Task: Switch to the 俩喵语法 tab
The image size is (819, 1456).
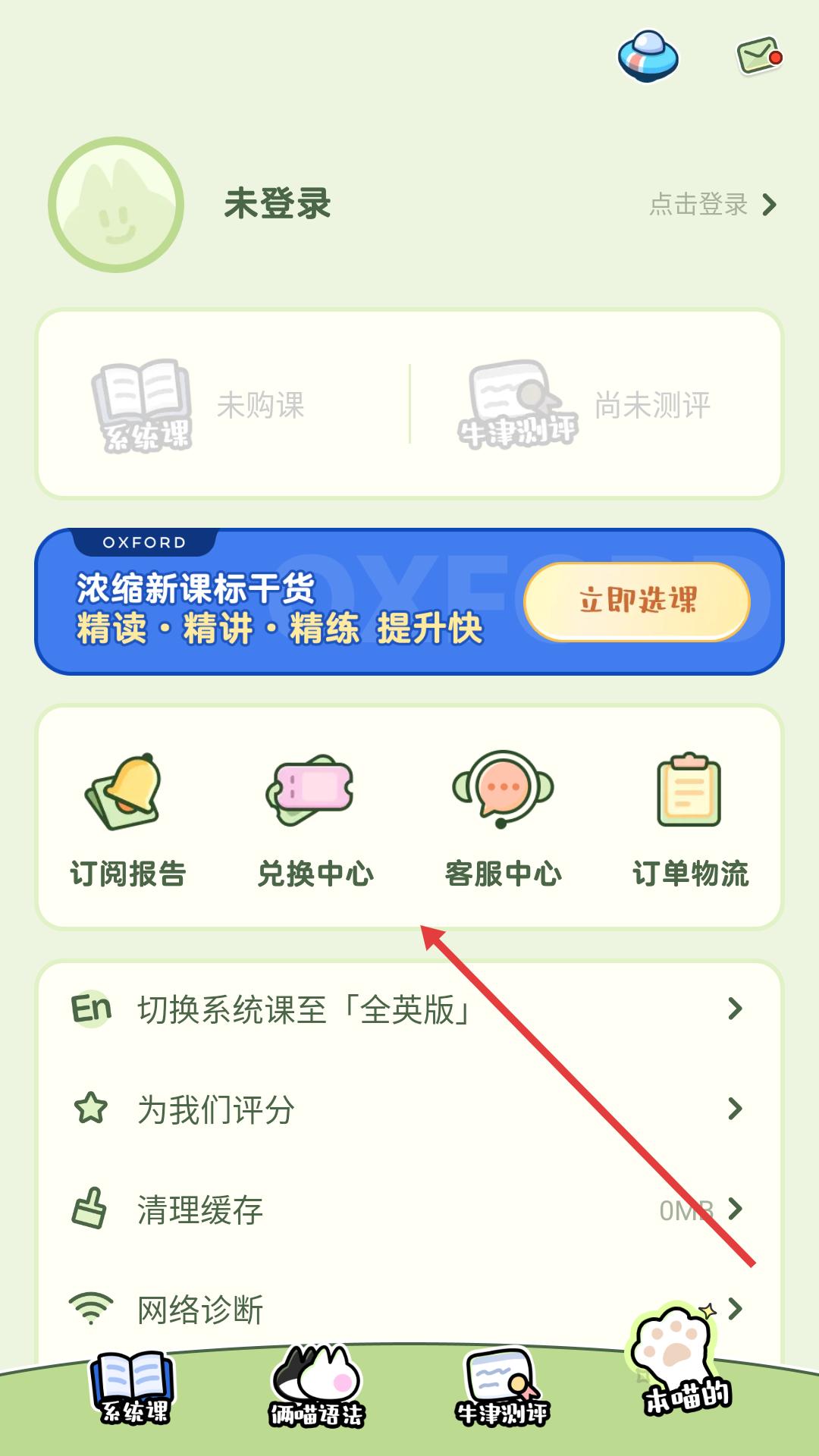Action: (x=317, y=1388)
